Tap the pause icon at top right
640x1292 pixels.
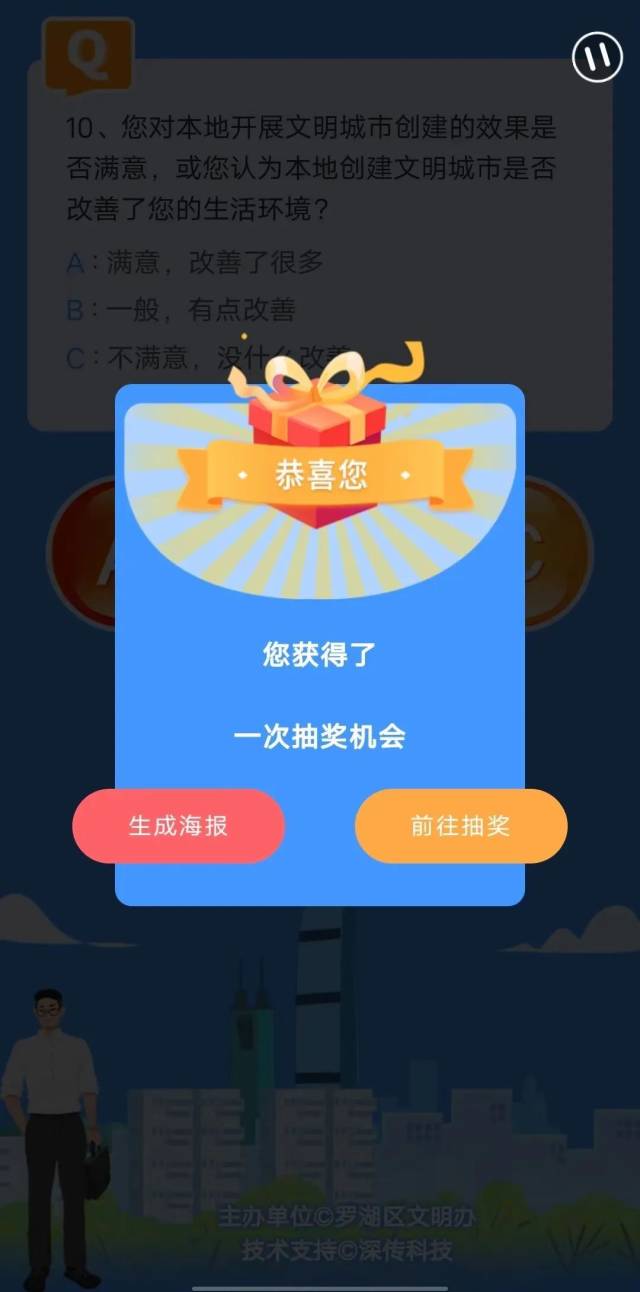click(x=597, y=57)
